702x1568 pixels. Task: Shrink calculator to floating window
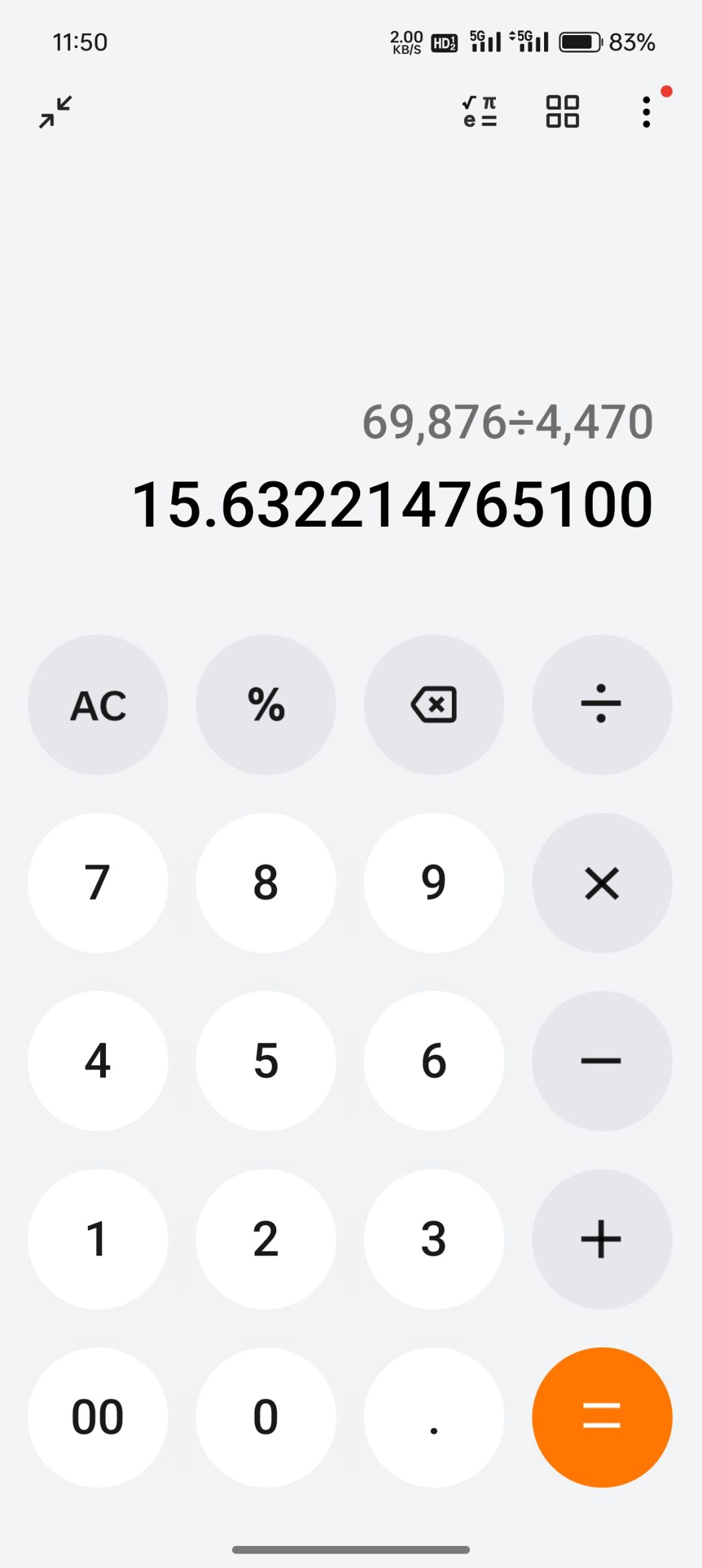55,112
